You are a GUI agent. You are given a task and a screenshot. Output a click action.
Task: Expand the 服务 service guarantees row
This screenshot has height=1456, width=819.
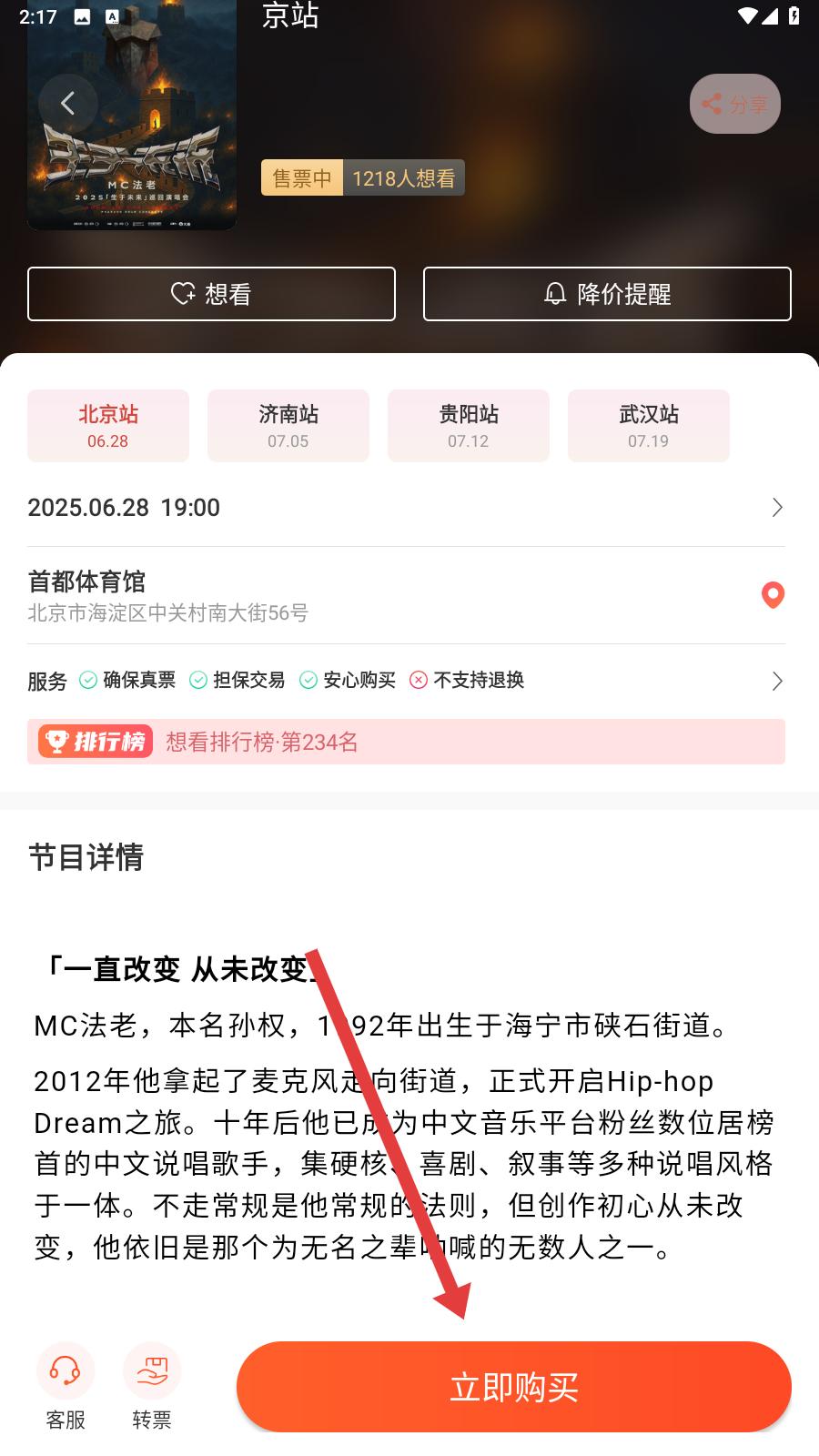[406, 681]
